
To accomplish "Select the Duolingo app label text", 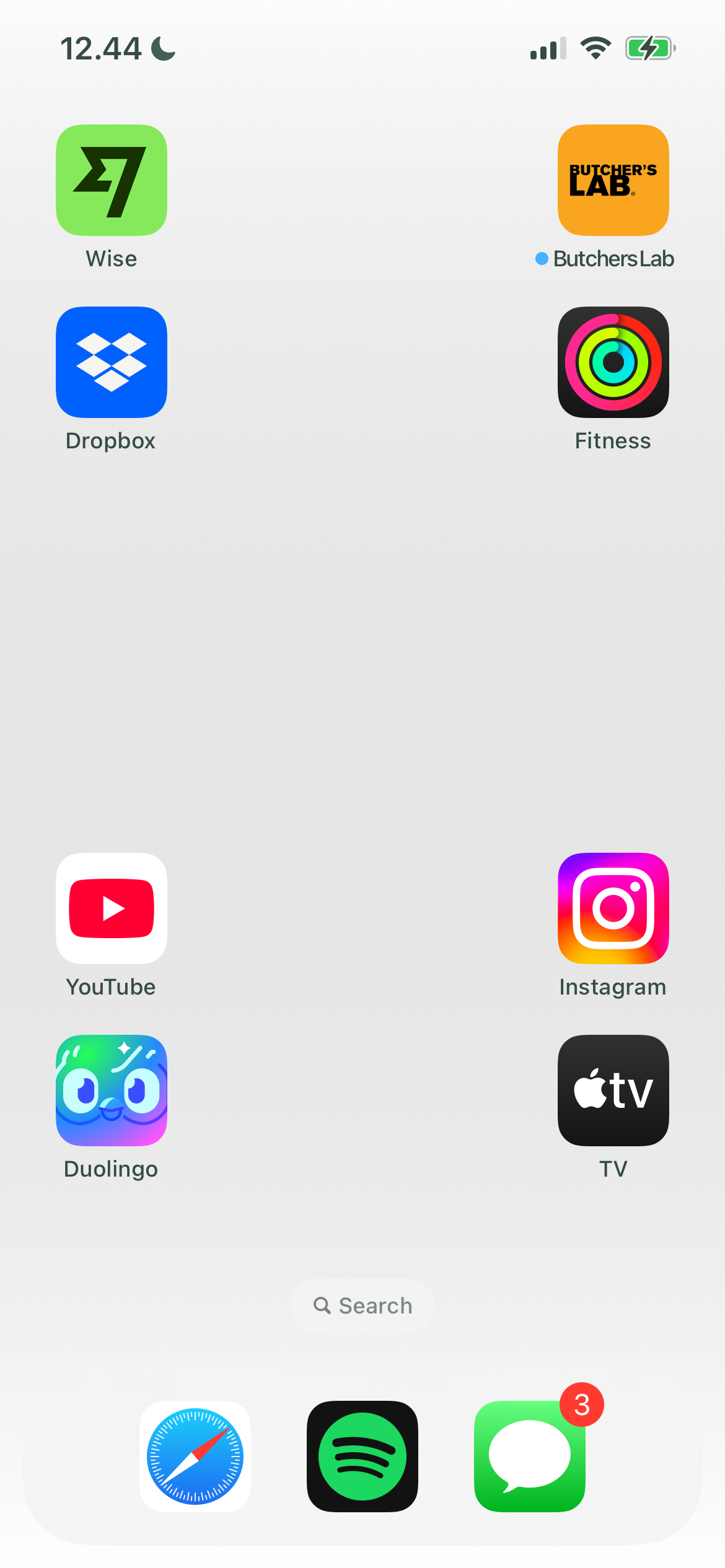I will (x=112, y=1169).
